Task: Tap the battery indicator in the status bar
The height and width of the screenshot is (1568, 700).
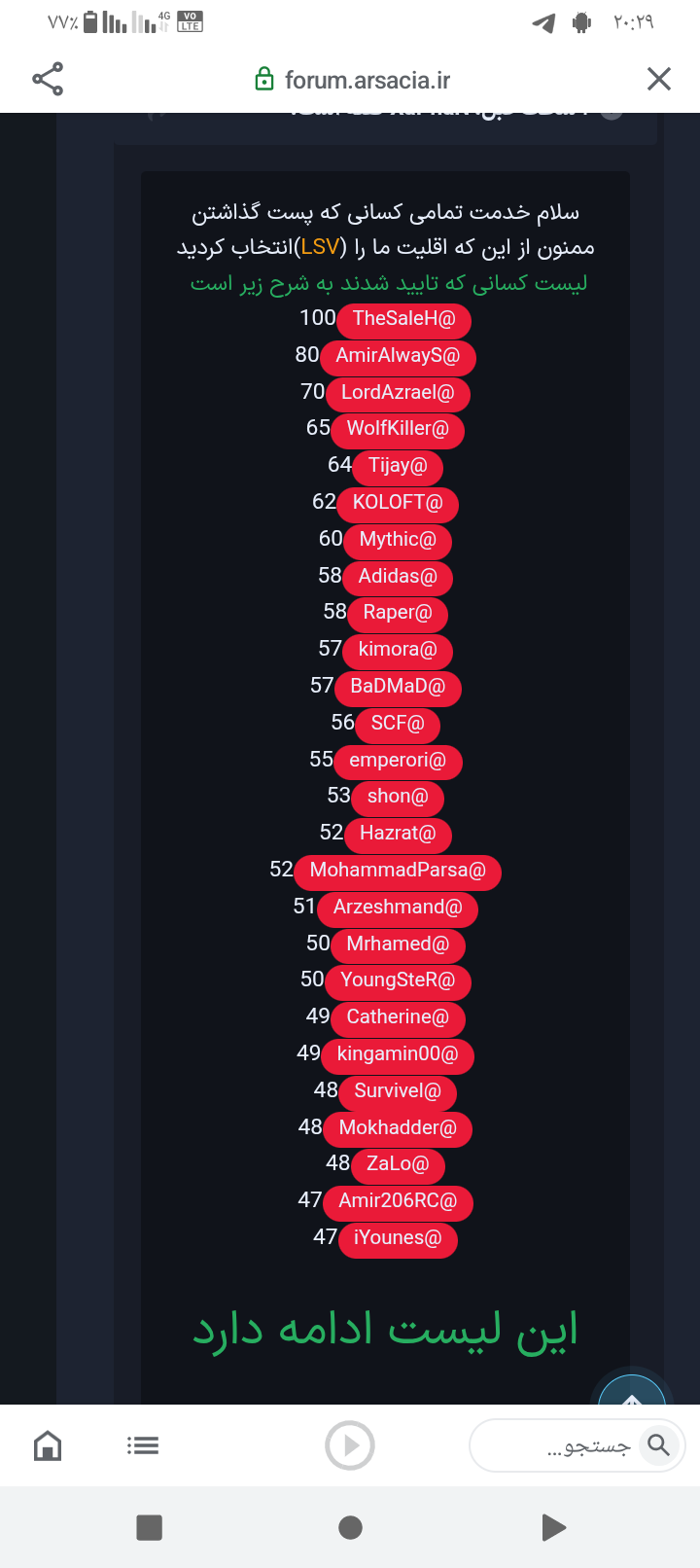Action: [x=90, y=22]
